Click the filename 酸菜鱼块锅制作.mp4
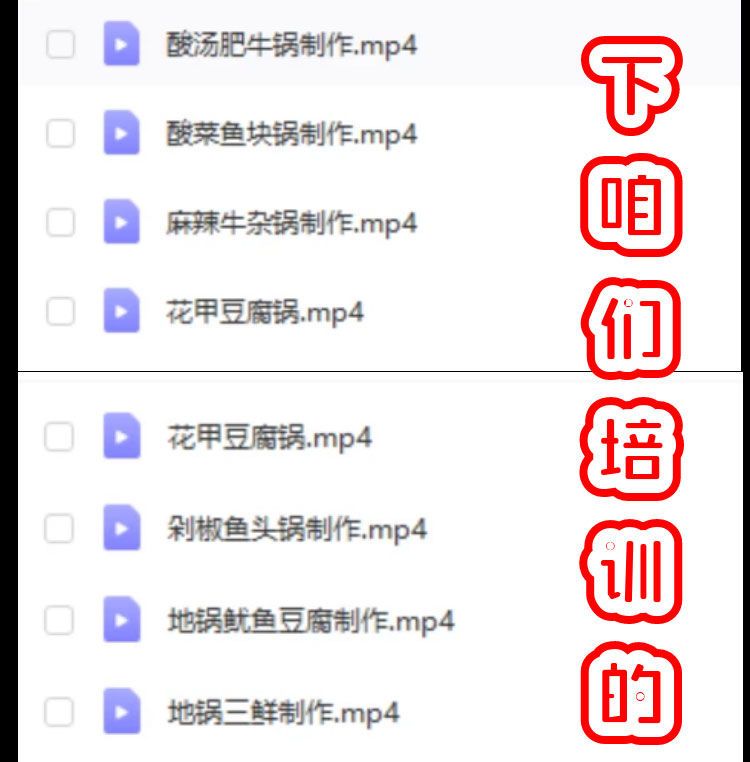The width and height of the screenshot is (750, 762). click(290, 134)
